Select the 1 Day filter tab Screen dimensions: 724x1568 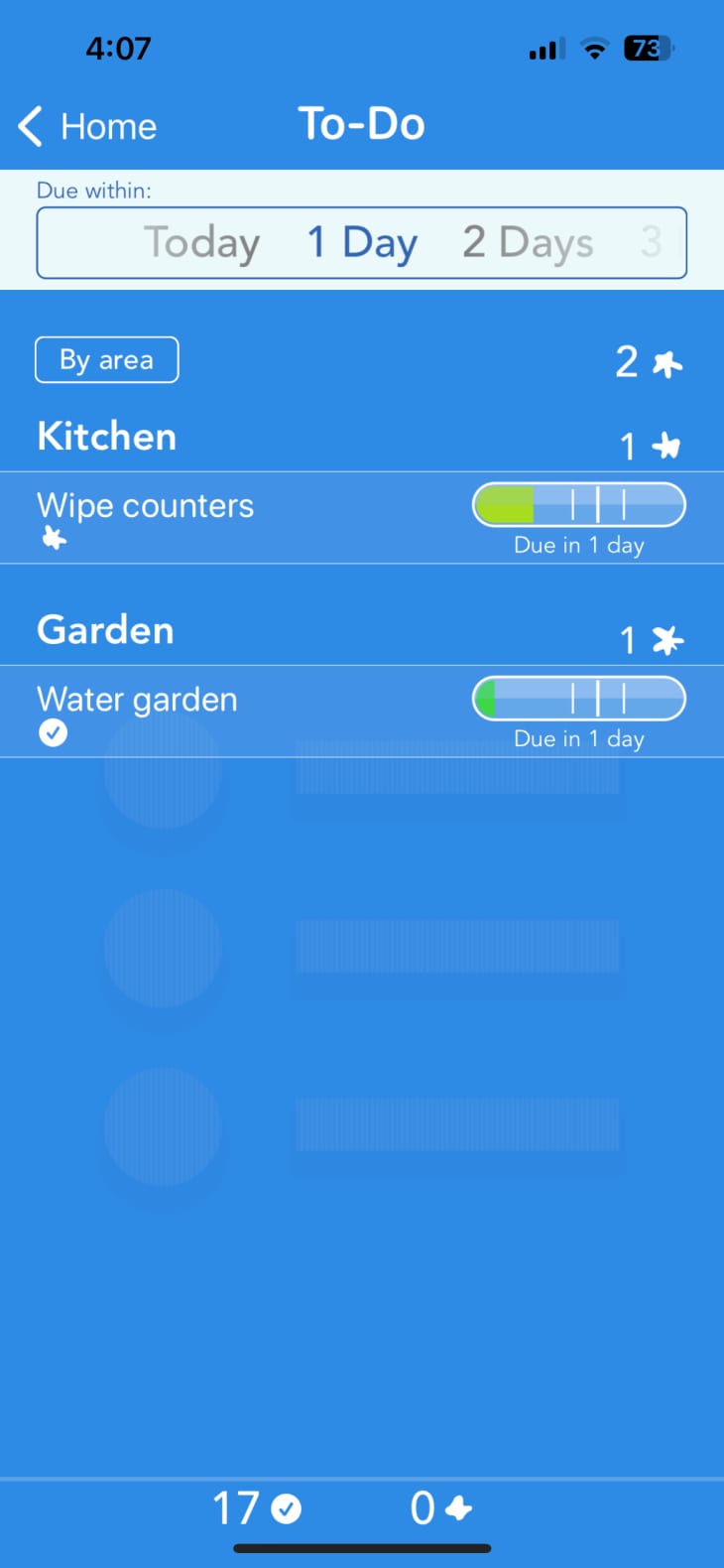coord(361,241)
